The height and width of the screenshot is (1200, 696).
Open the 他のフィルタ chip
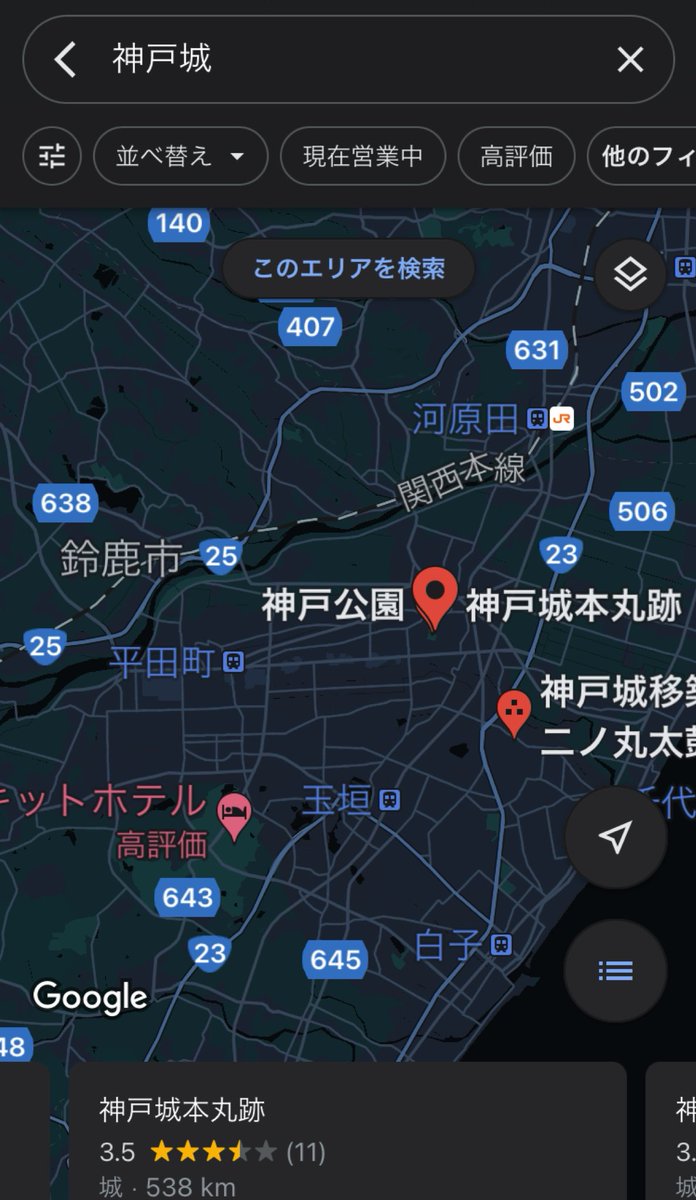[645, 156]
